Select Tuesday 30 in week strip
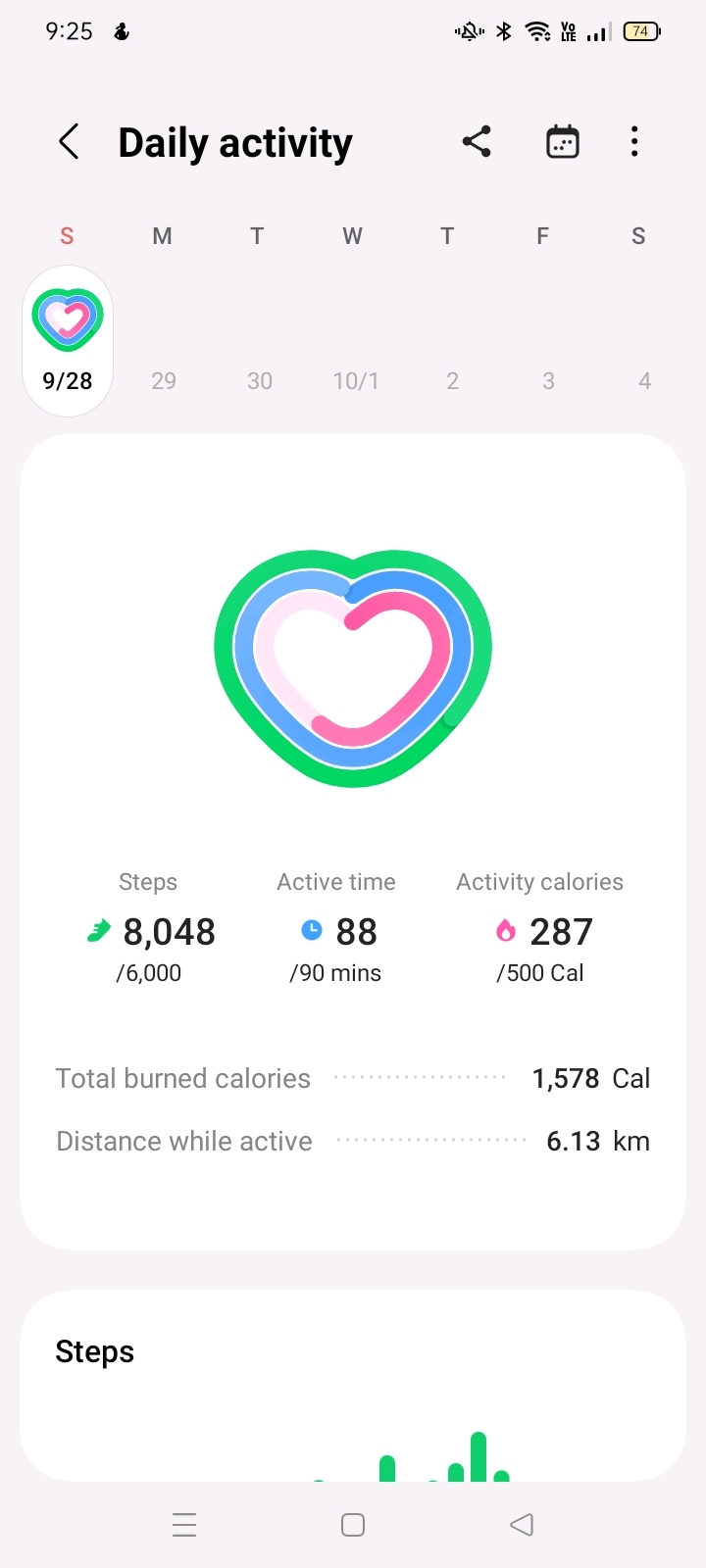Screen dimensions: 706x1568 259,380
